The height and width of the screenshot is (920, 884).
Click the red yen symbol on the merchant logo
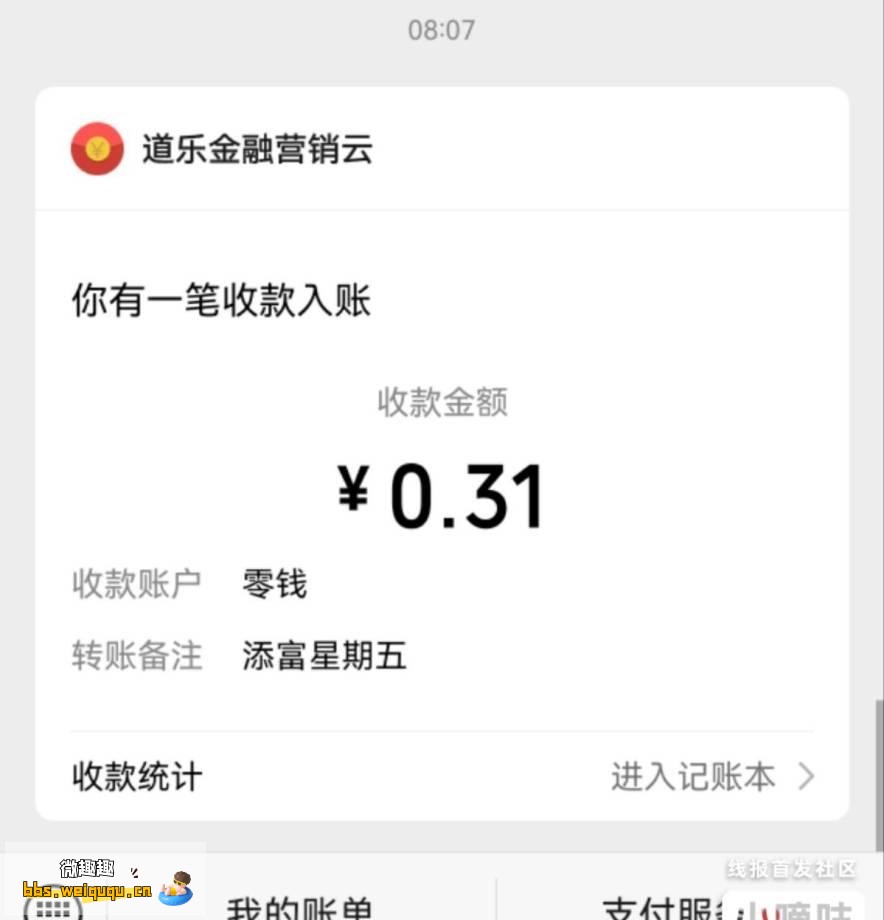click(97, 148)
